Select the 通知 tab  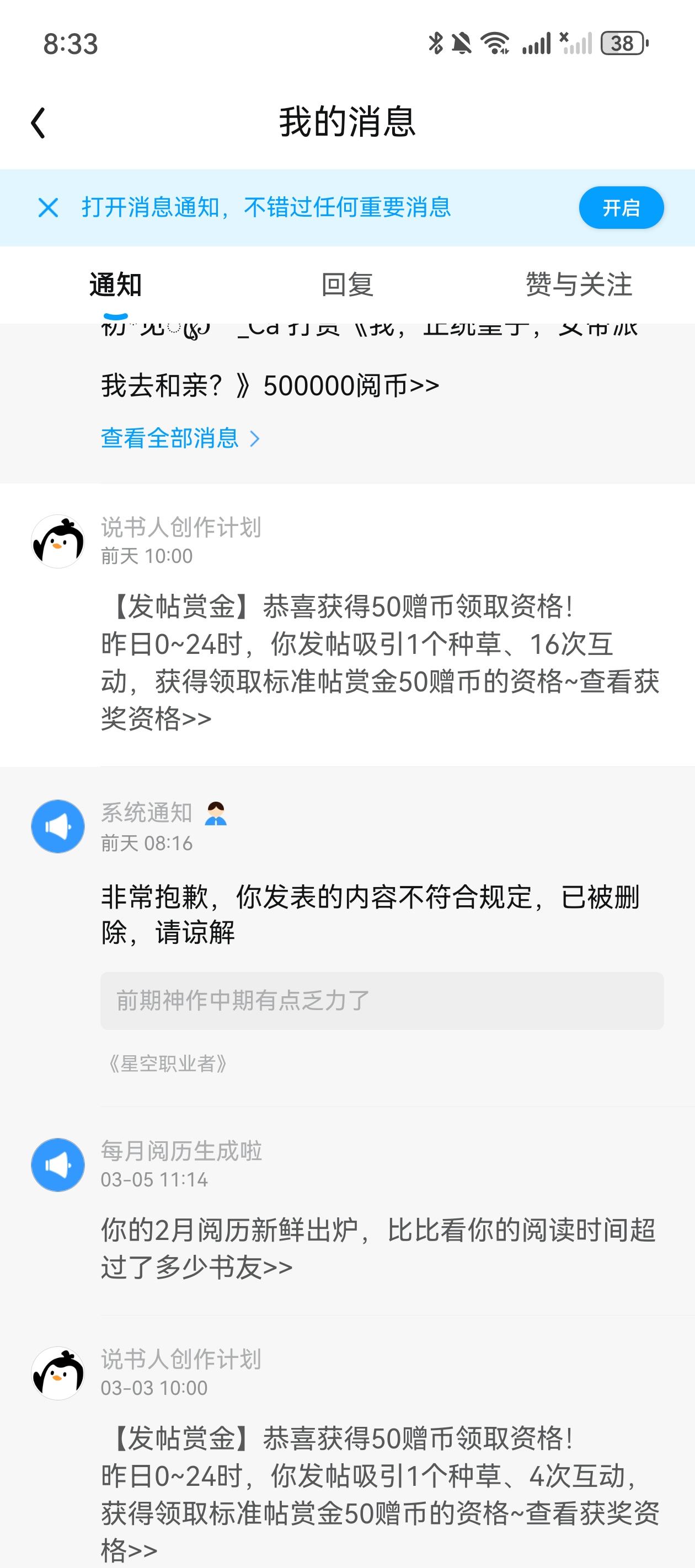click(x=116, y=285)
